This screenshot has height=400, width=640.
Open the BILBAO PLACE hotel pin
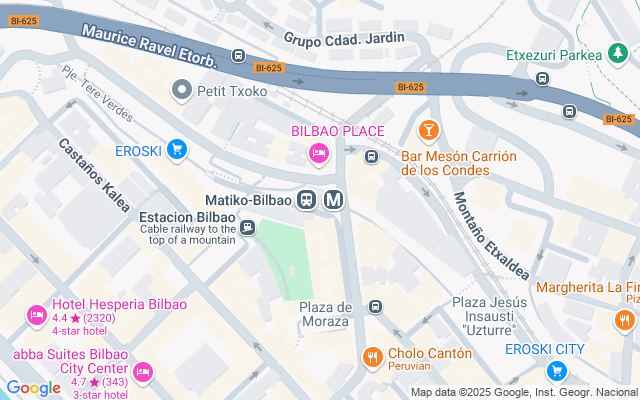click(x=319, y=154)
